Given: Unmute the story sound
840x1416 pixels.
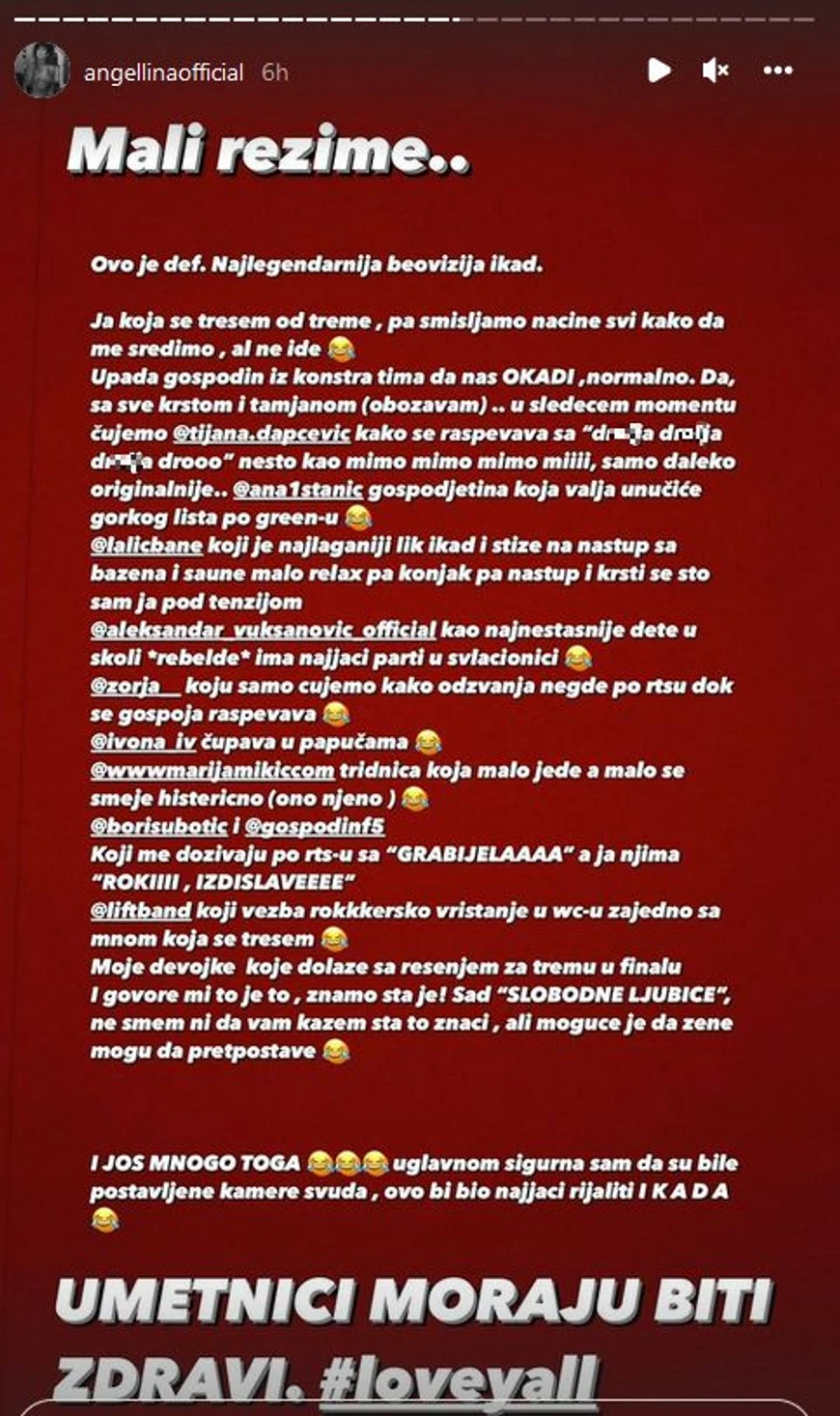Looking at the screenshot, I should (x=715, y=71).
